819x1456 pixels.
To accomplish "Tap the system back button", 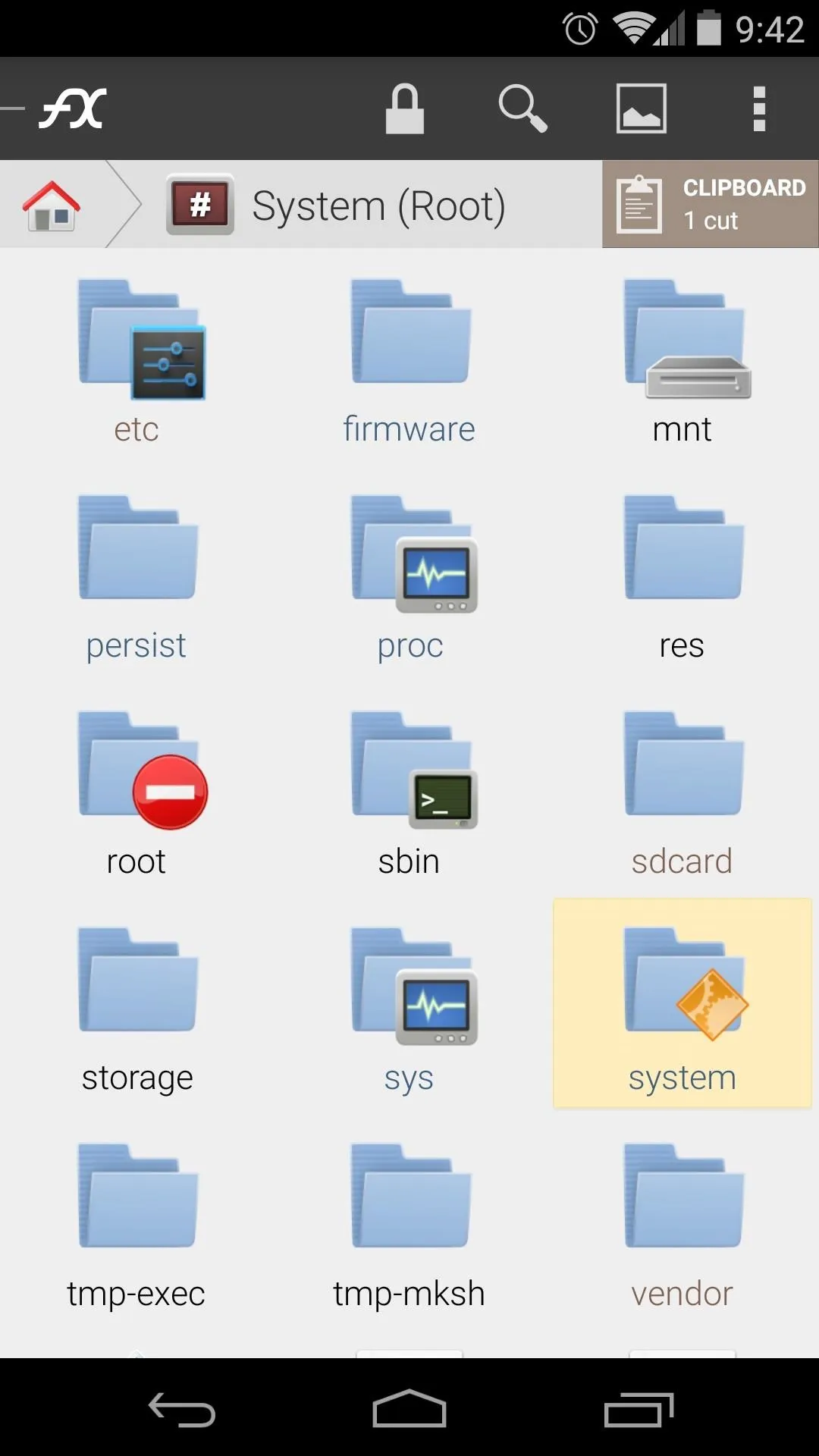I will 182,1409.
